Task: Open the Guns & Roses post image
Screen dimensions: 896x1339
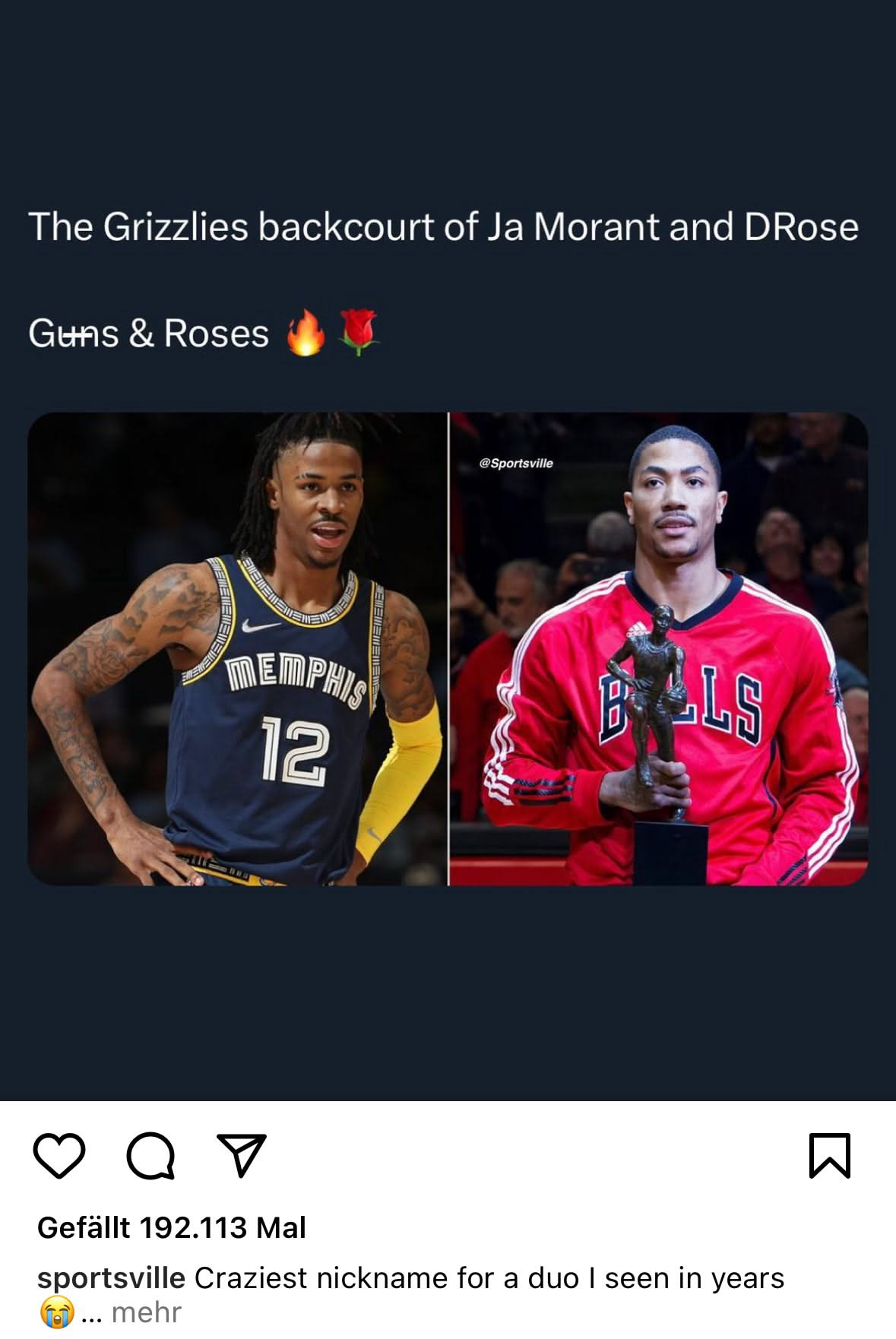Action: 448,648
